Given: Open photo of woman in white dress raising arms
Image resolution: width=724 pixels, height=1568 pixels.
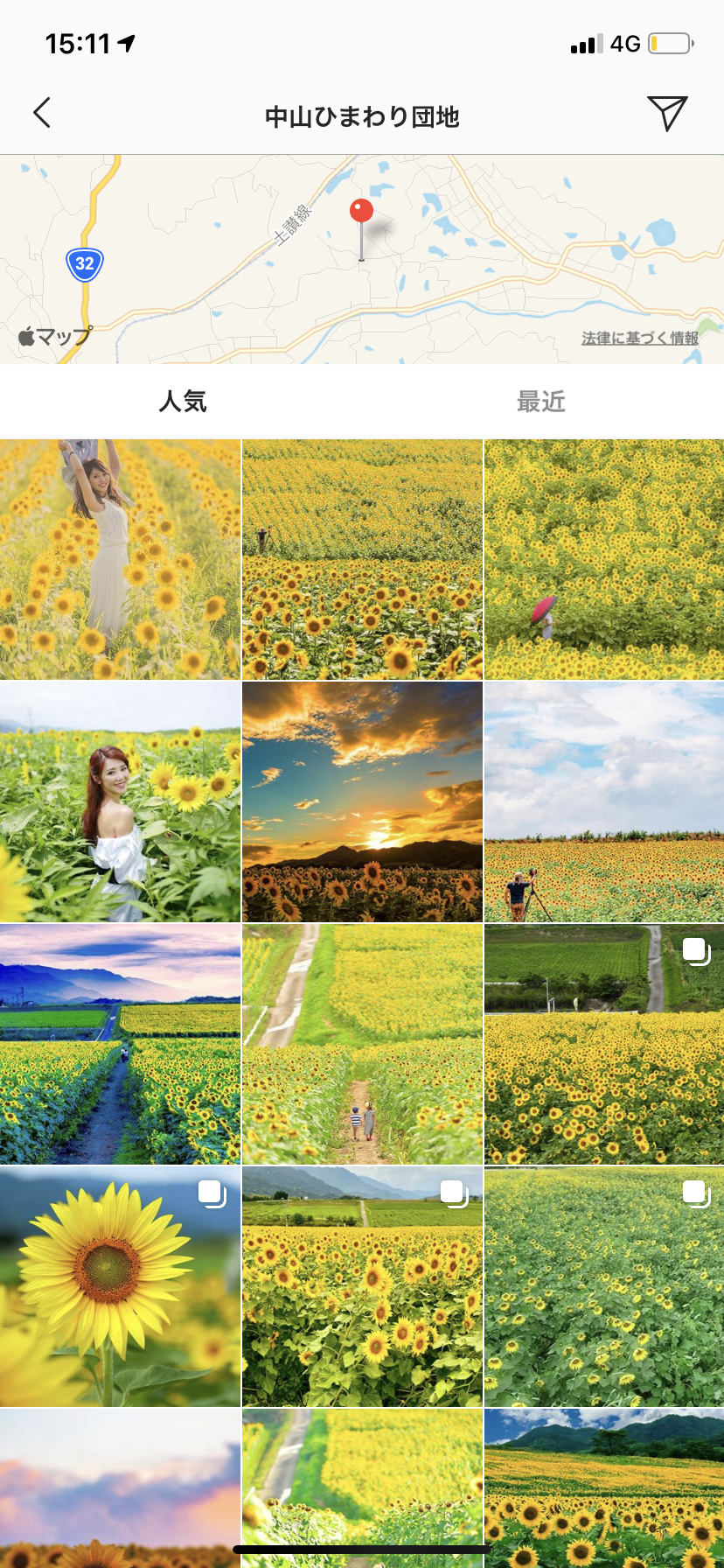Looking at the screenshot, I should tap(120, 559).
